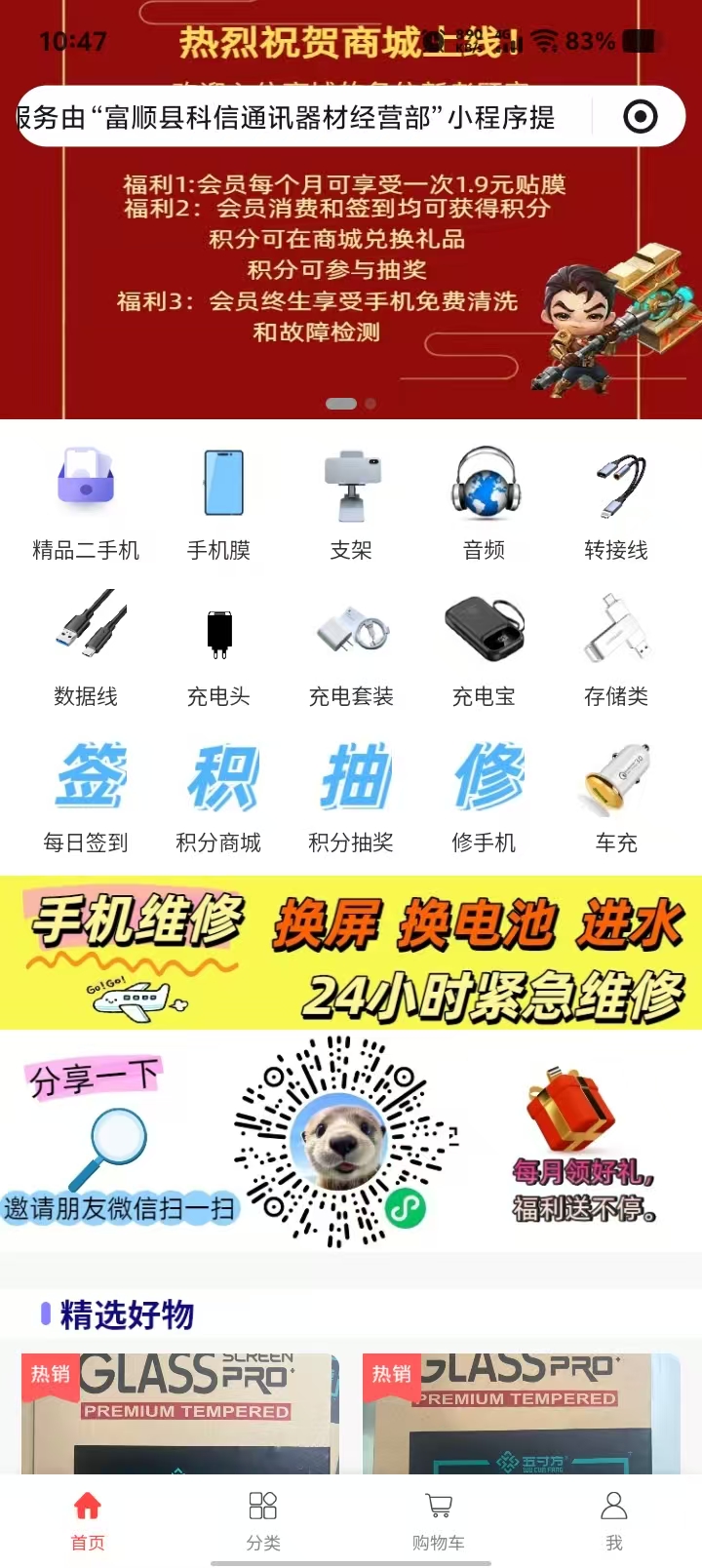Switch to the 购物车 tab
702x1568 pixels.
(439, 1519)
